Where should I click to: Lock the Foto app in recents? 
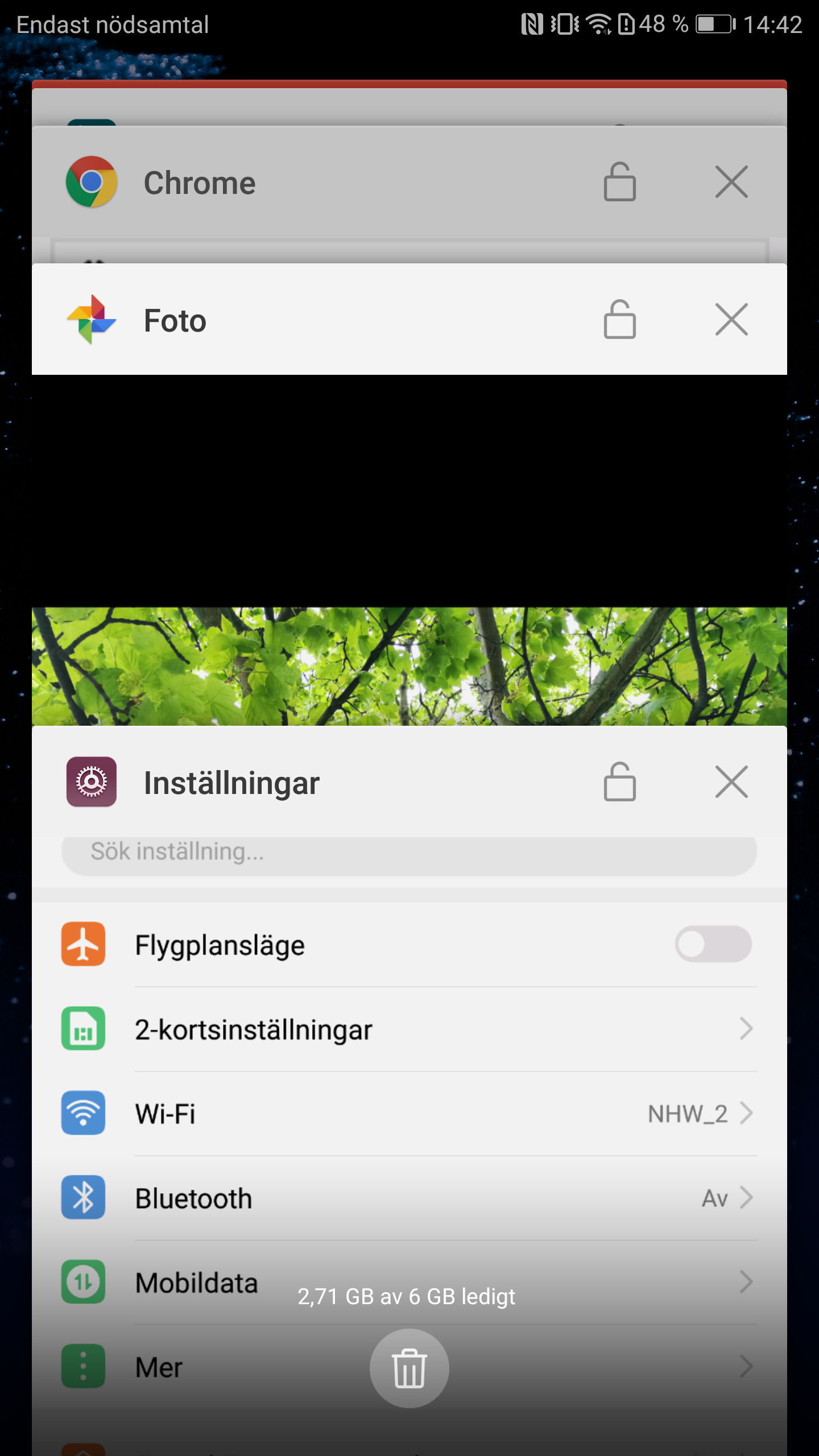619,320
